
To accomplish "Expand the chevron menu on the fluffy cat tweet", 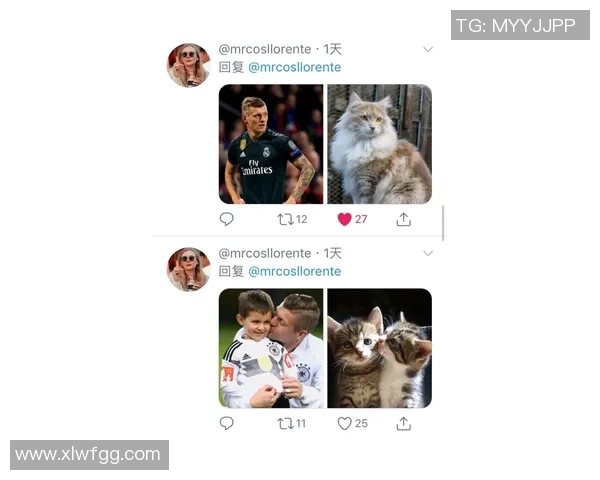I will 428,49.
